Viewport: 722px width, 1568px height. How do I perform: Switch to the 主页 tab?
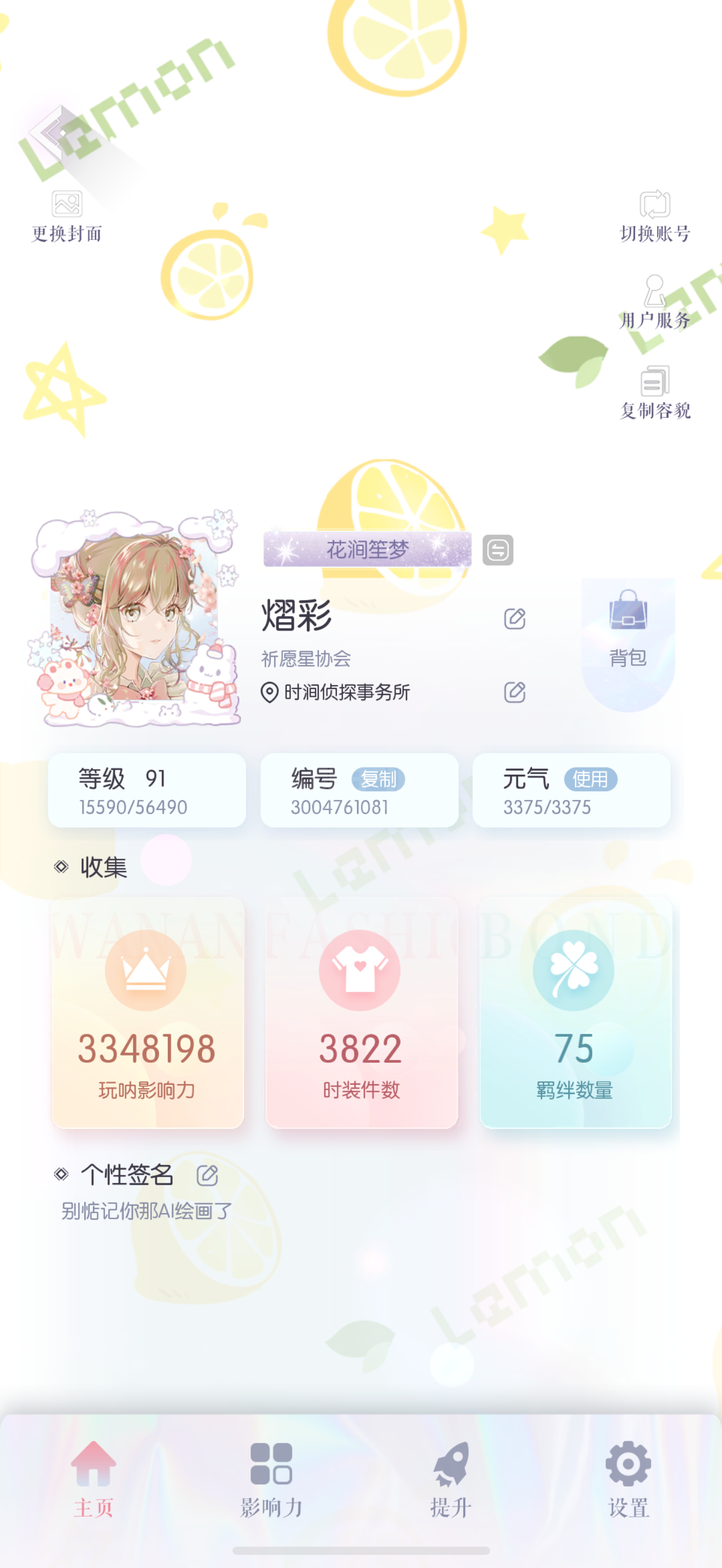(x=94, y=1480)
